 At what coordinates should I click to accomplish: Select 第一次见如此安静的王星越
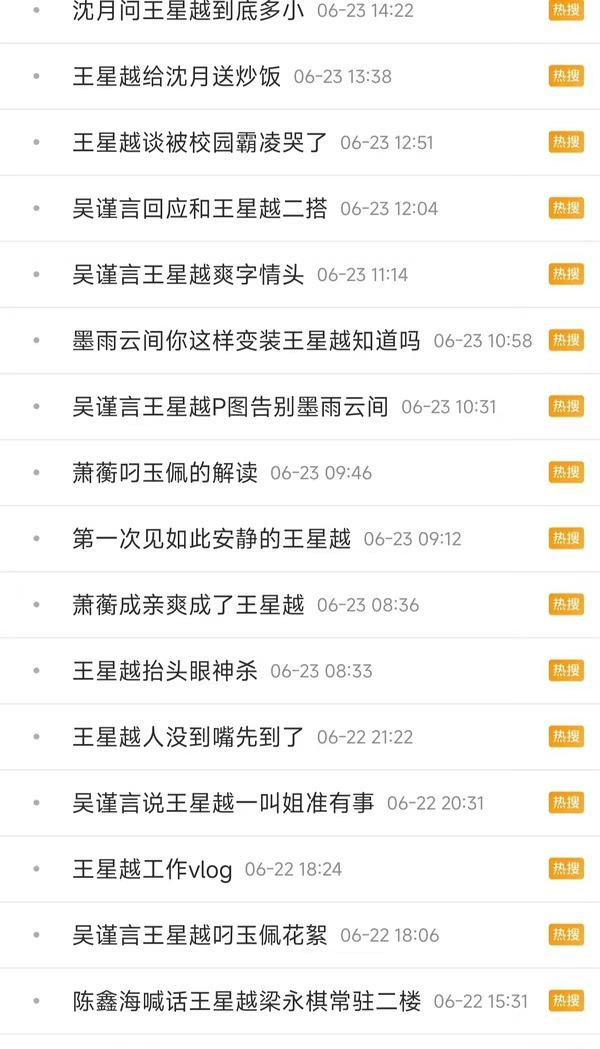click(211, 538)
